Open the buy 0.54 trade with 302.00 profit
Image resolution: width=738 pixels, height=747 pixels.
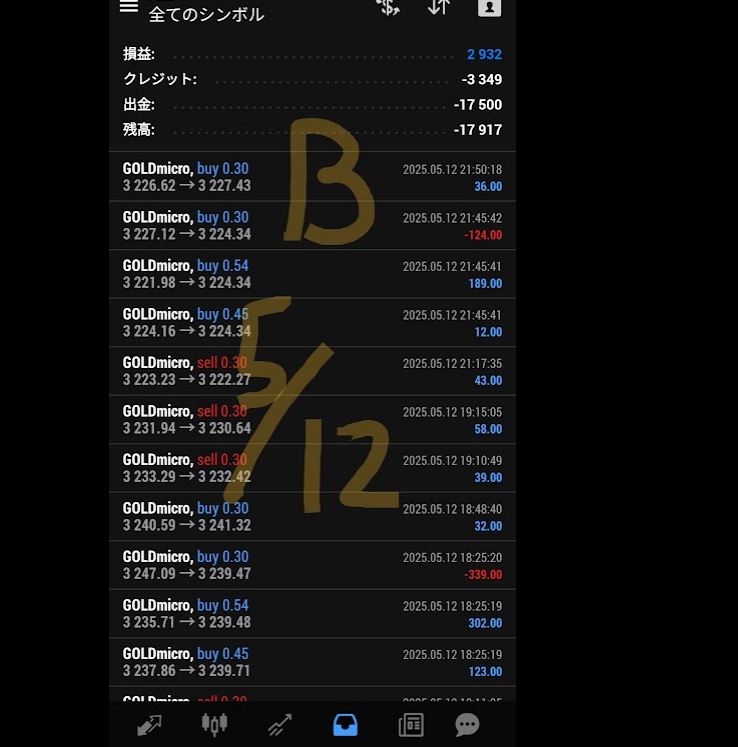point(312,614)
